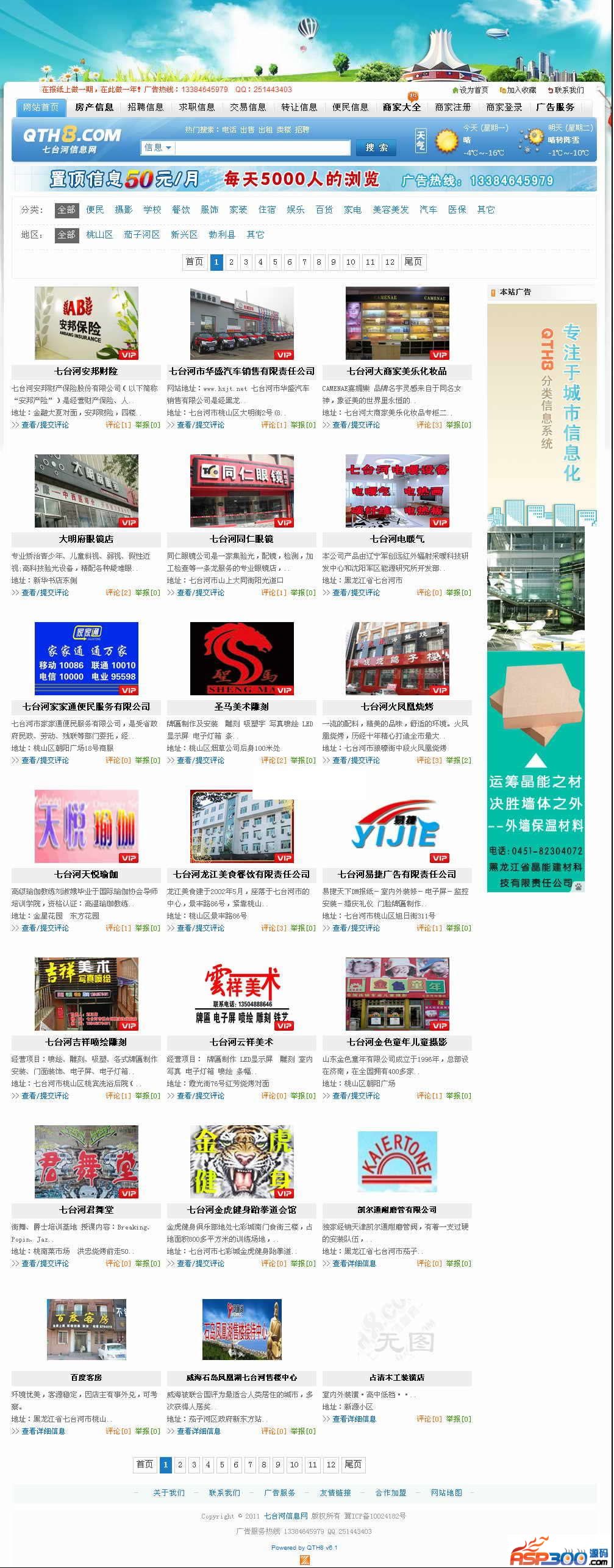
Task: Go to page 5 in top pagination
Action: coord(275,262)
